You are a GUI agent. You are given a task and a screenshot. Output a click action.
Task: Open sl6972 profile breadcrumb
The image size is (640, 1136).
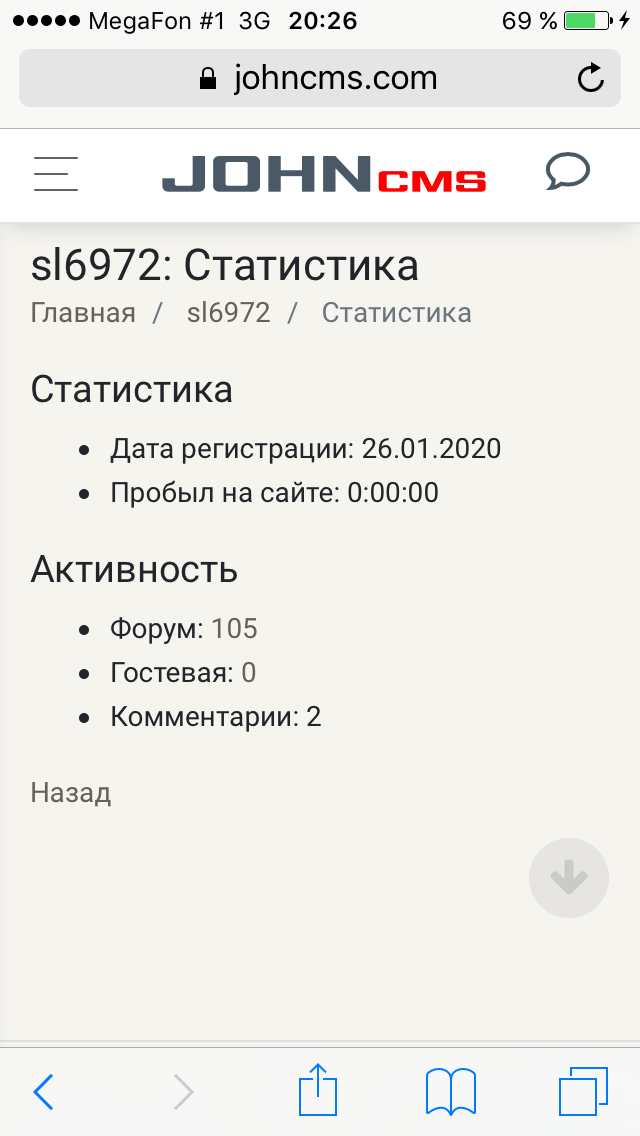pyautogui.click(x=228, y=313)
